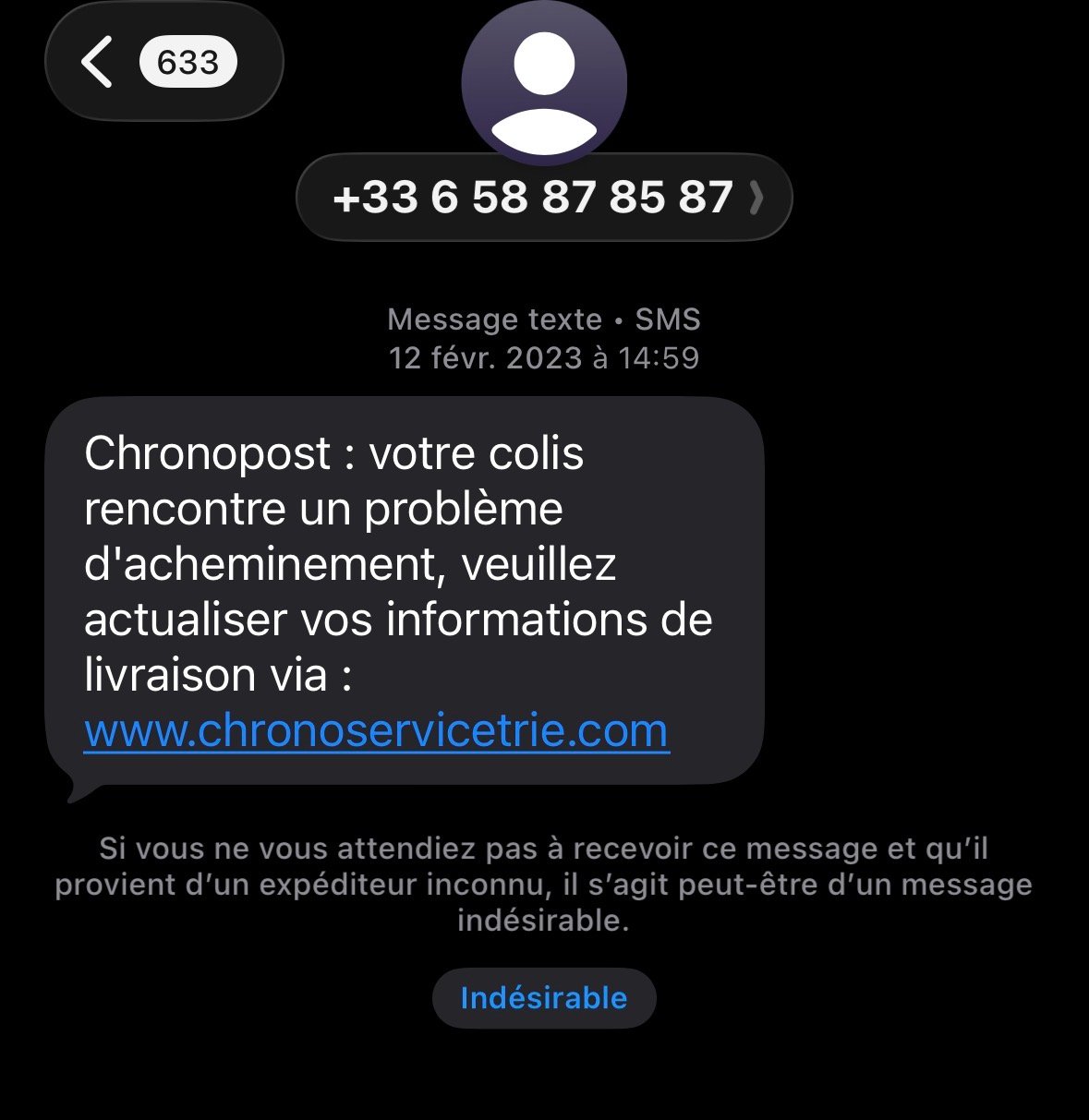
Task: Open contact details for +33 6 58 87 85 87
Action: point(543,198)
